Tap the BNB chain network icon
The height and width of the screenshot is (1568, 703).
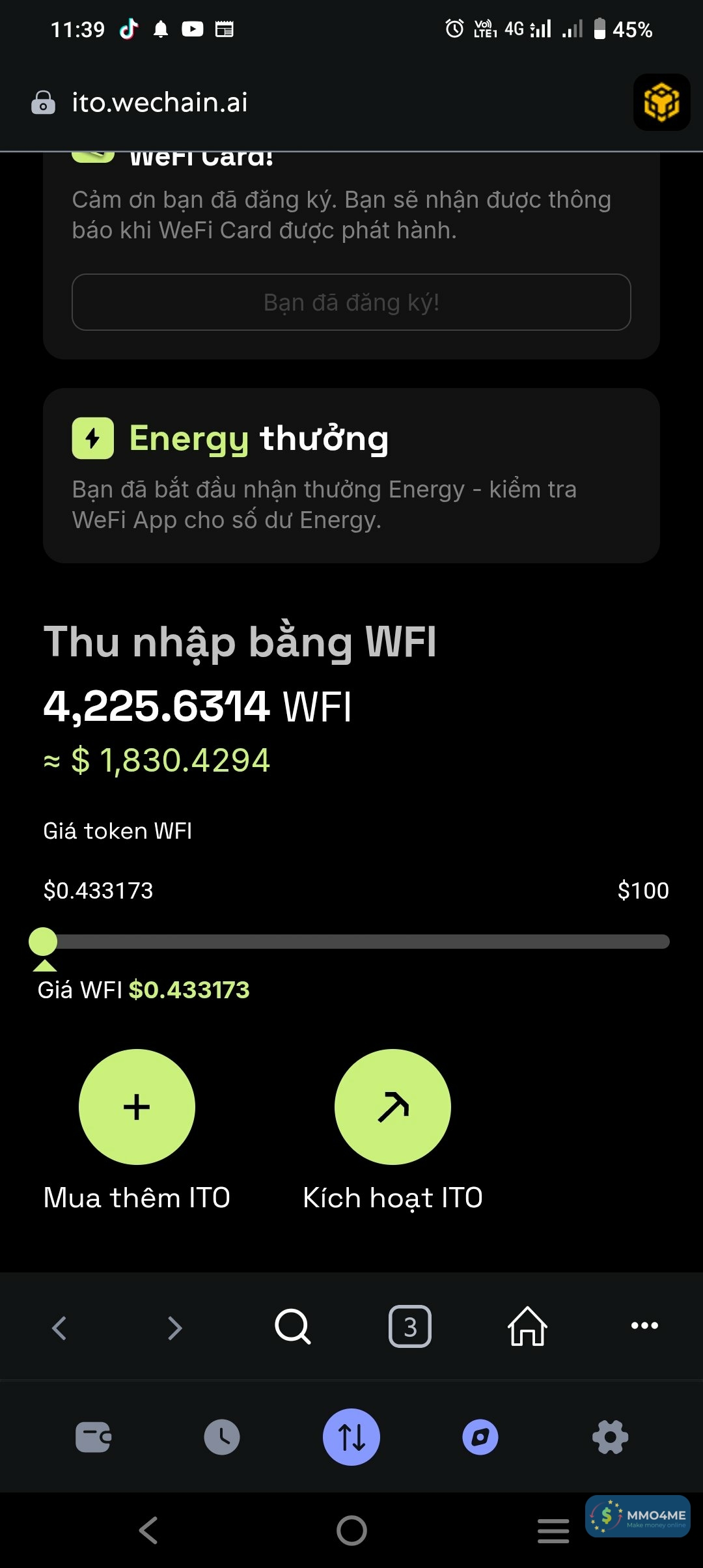click(x=661, y=102)
